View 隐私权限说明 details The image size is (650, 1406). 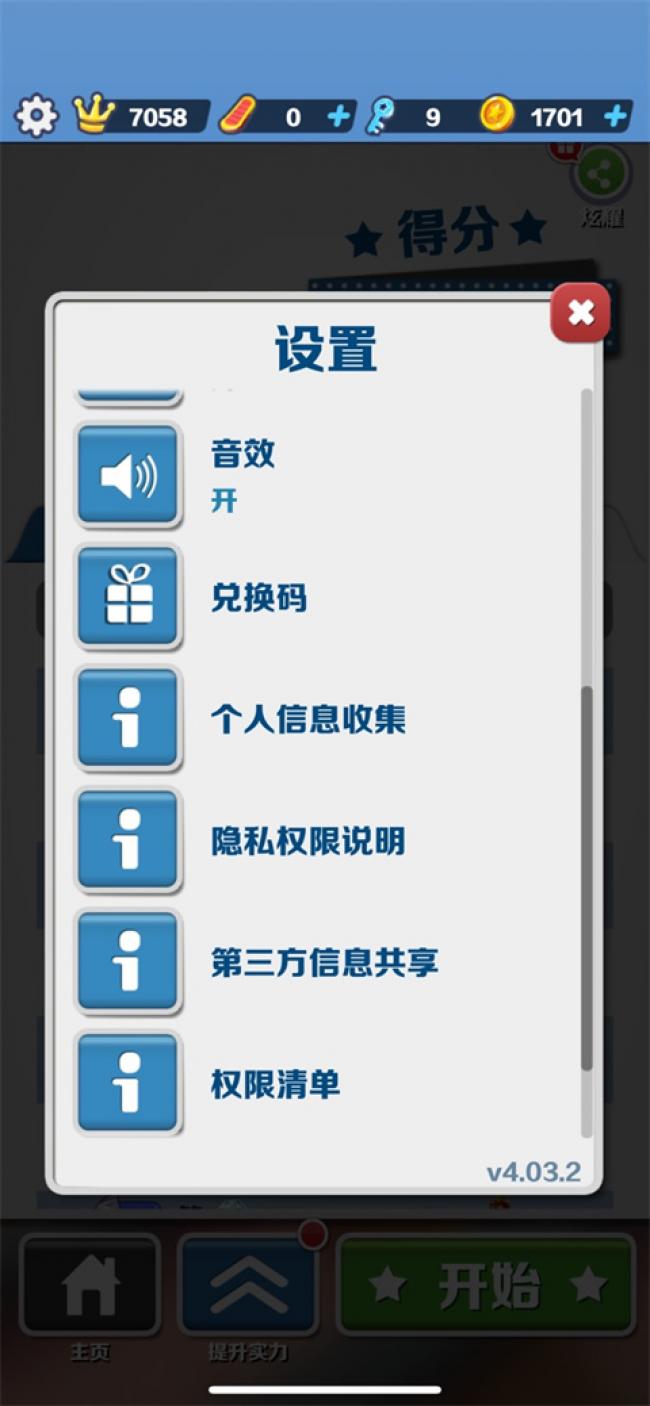pyautogui.click(x=128, y=841)
